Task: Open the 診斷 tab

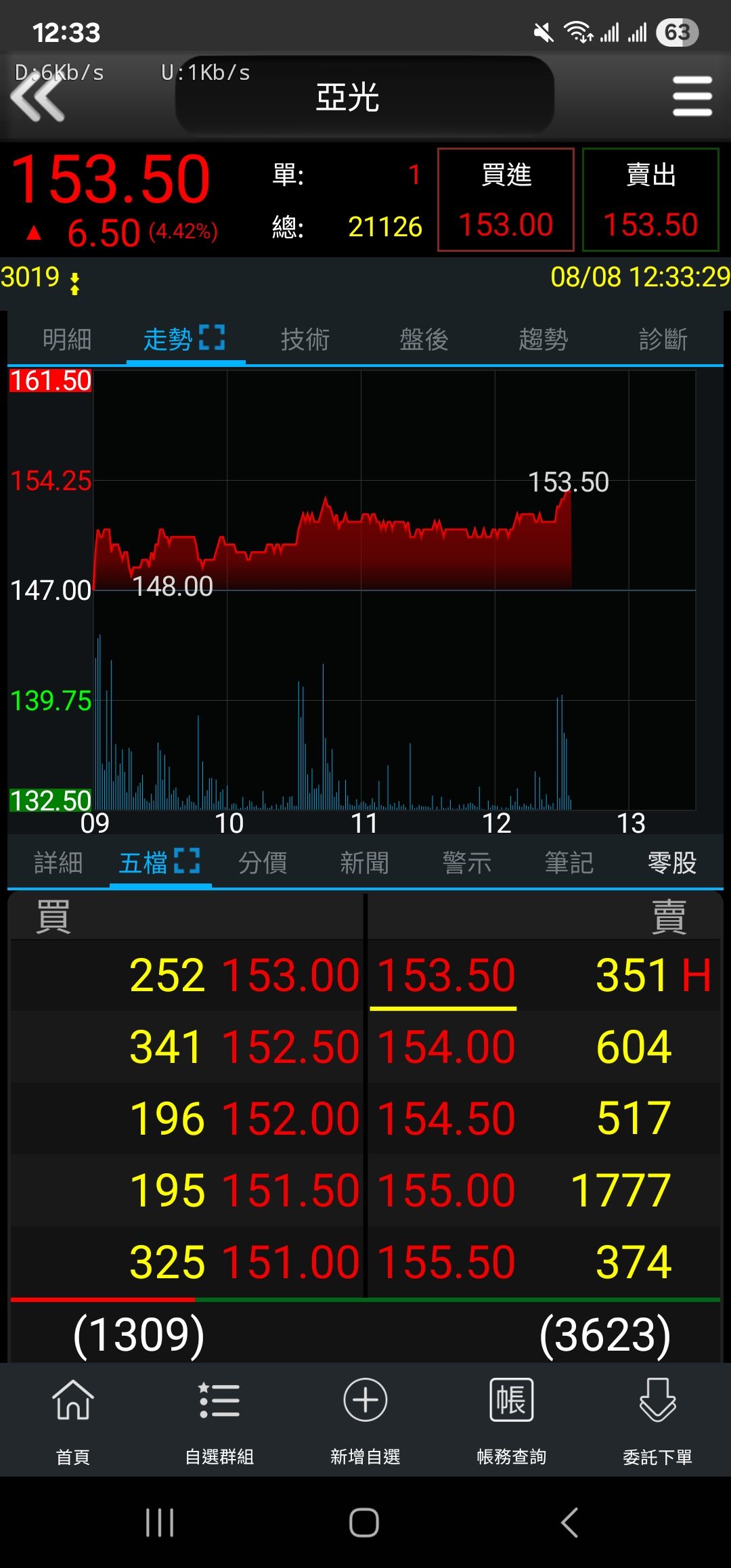Action: pyautogui.click(x=663, y=339)
